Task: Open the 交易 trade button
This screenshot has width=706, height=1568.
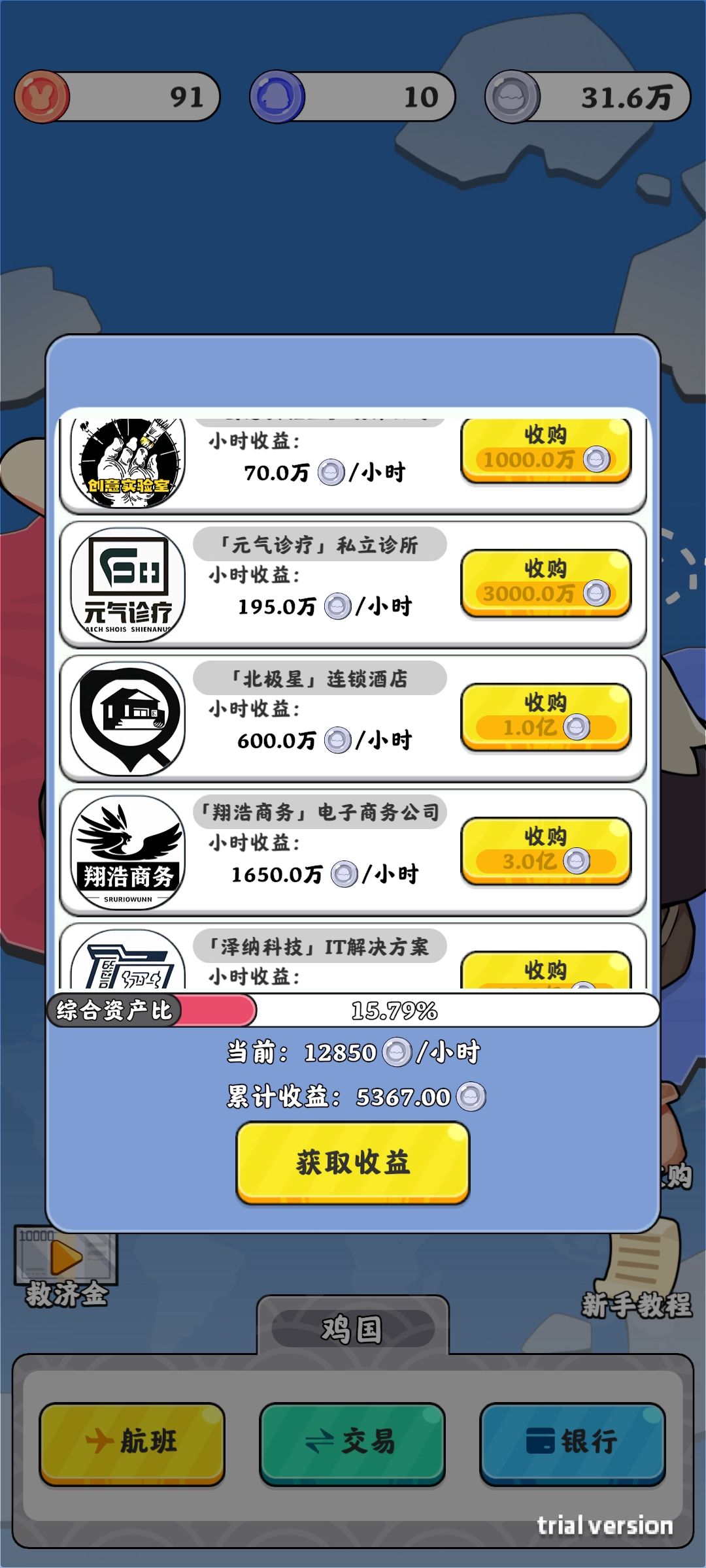Action: pos(352,1444)
